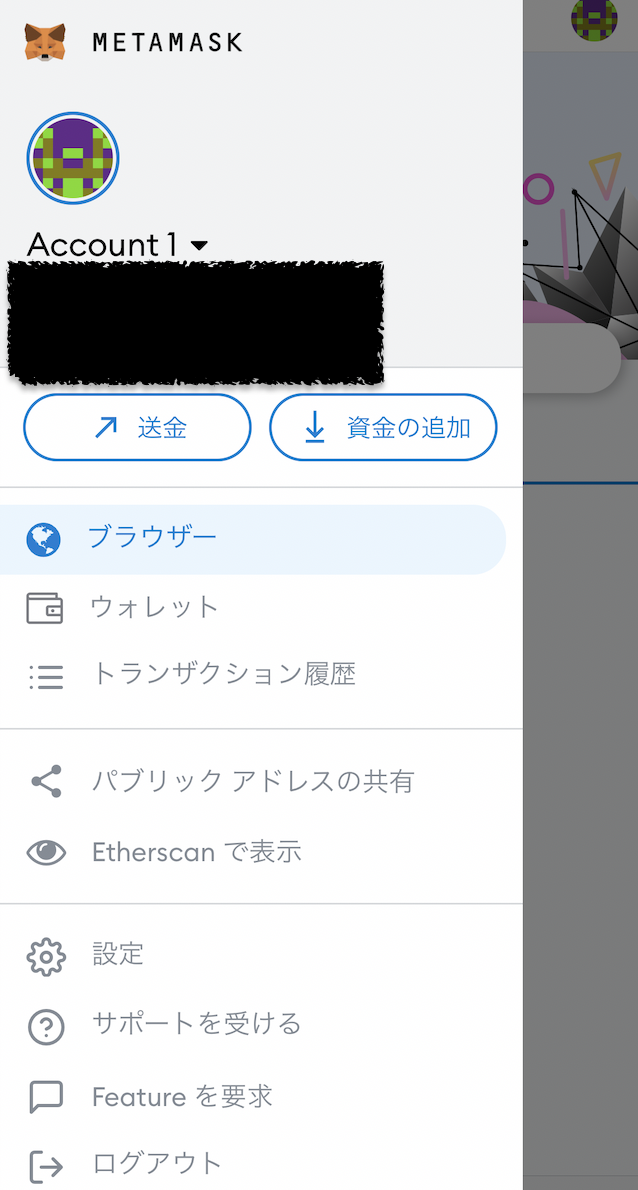The height and width of the screenshot is (1190, 638).
Task: Choose Etherscan で表示
Action: pos(196,853)
